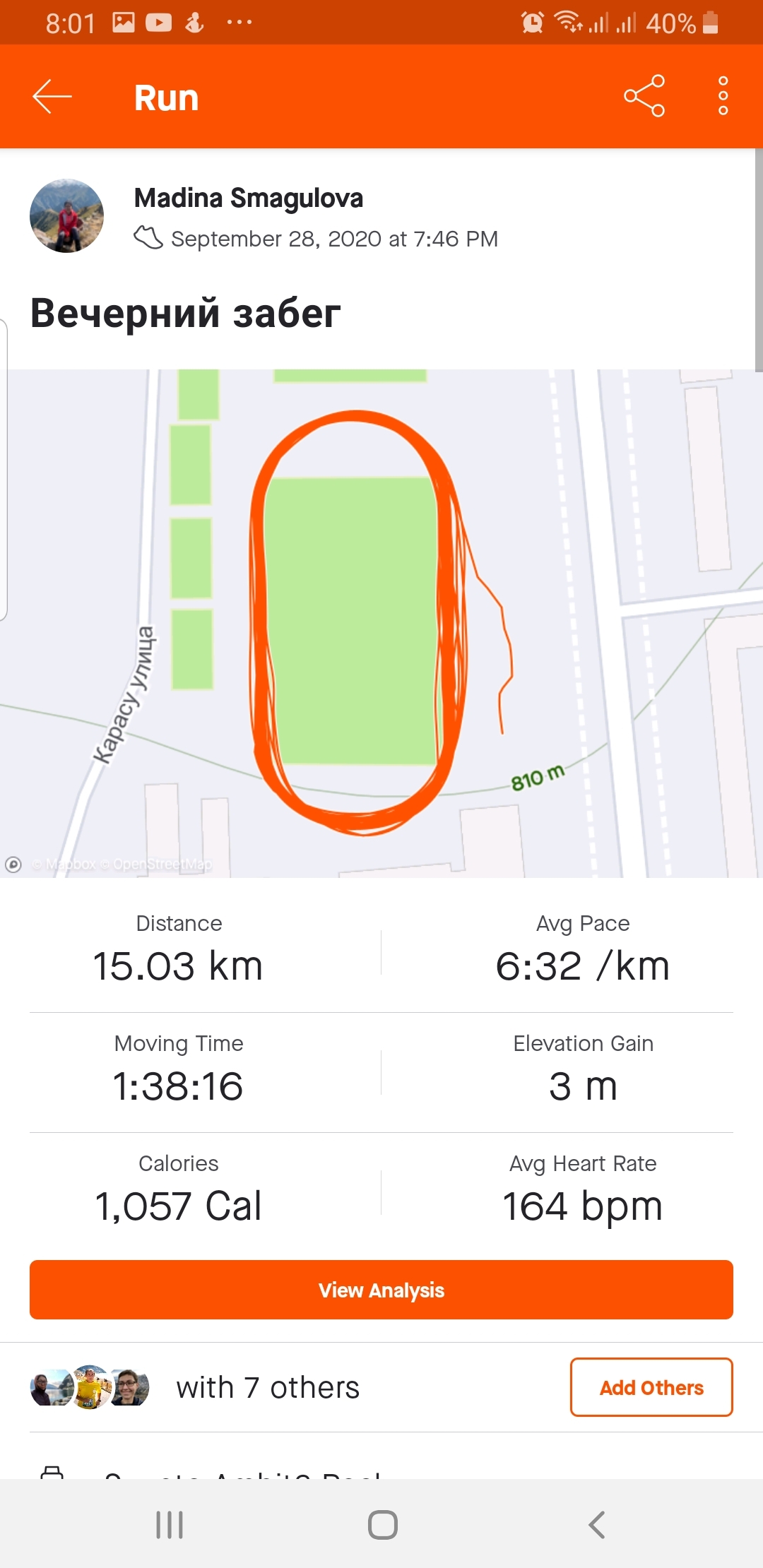
Task: Open Madina Smagulova's profile picture
Action: (67, 216)
